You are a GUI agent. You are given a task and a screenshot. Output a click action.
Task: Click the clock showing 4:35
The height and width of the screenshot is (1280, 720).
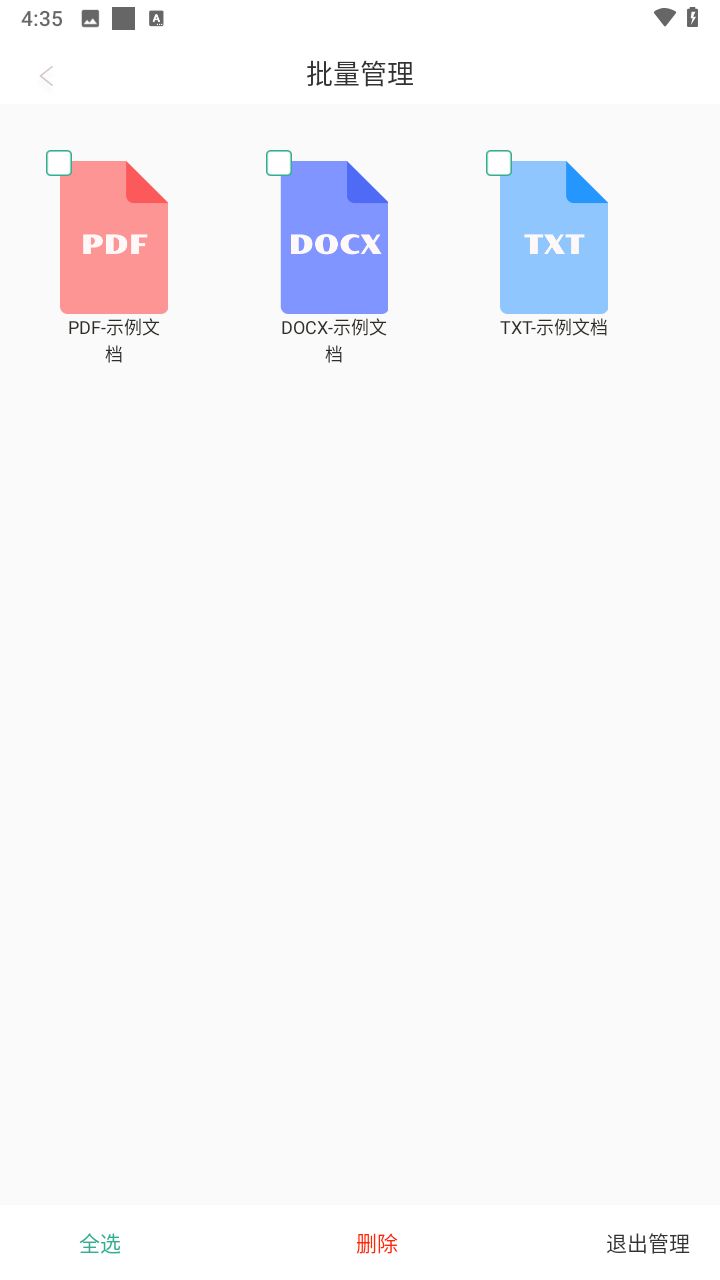click(x=42, y=17)
